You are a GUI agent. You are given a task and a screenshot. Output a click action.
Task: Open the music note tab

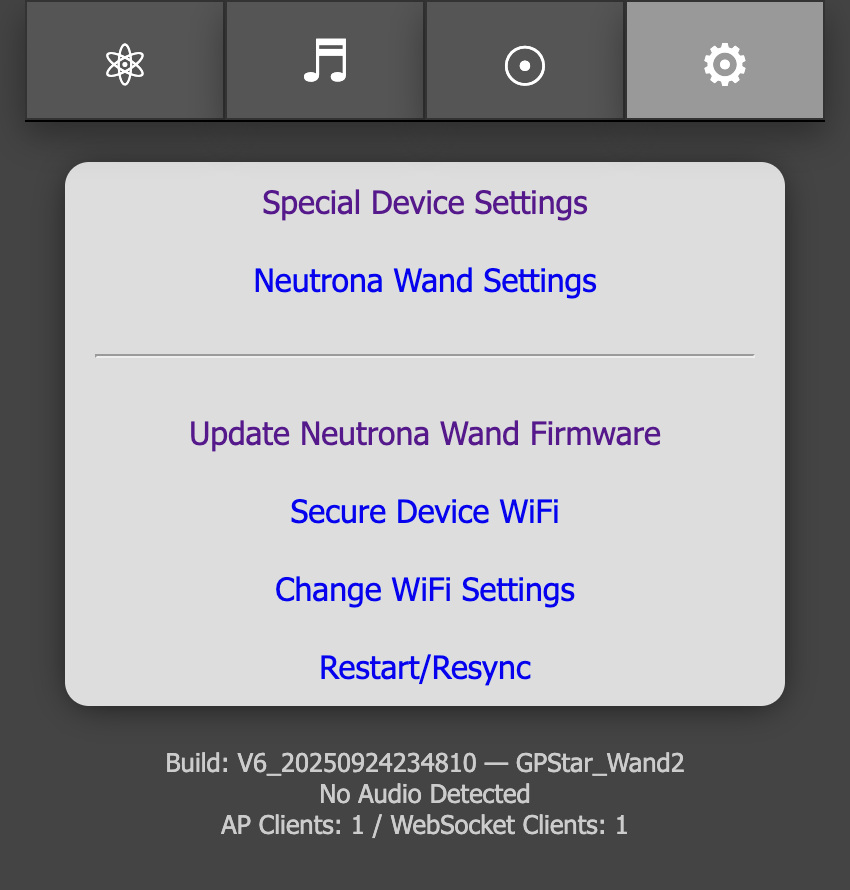pos(325,62)
